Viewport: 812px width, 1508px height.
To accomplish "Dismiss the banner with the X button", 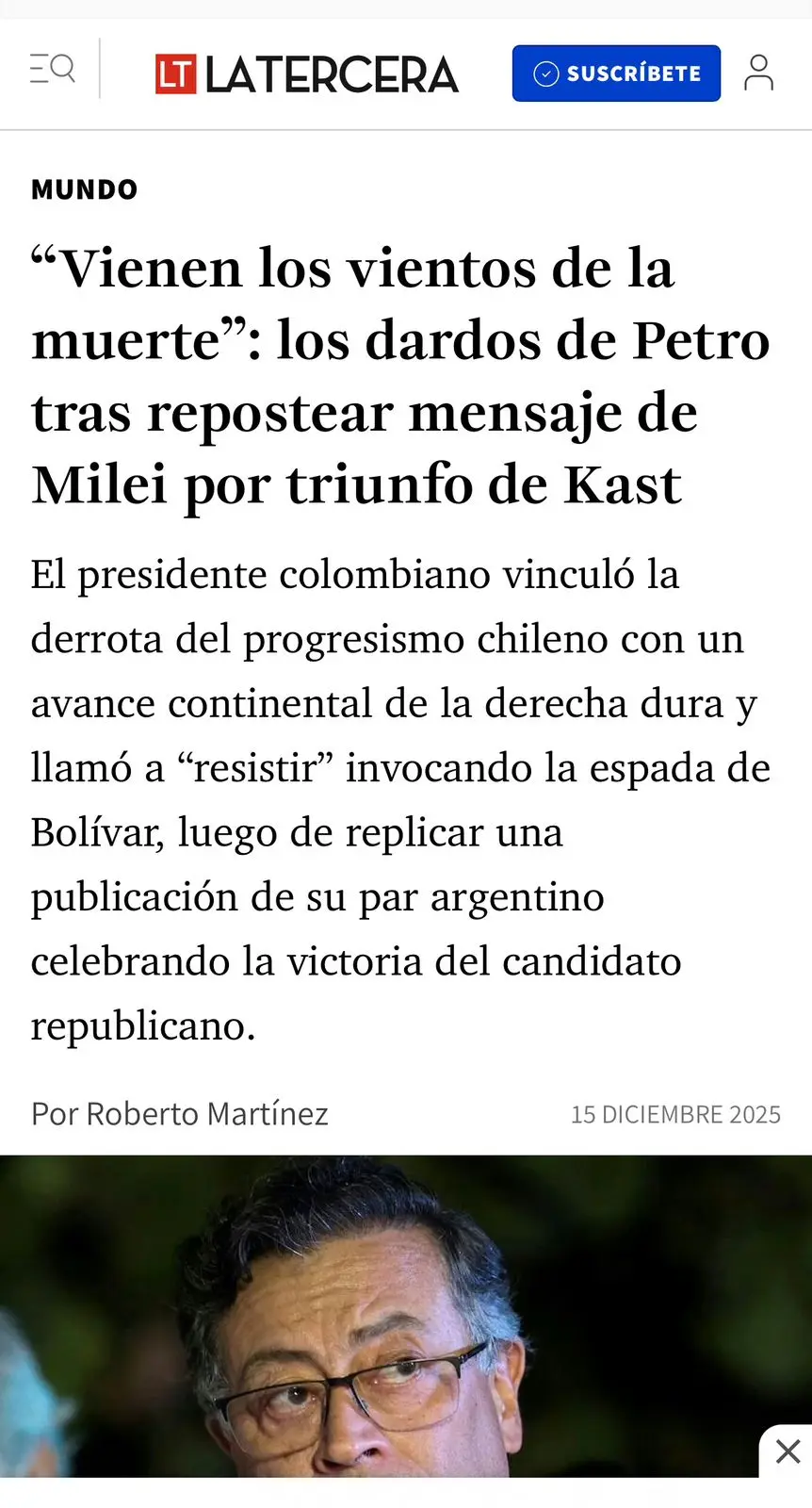I will (788, 1451).
